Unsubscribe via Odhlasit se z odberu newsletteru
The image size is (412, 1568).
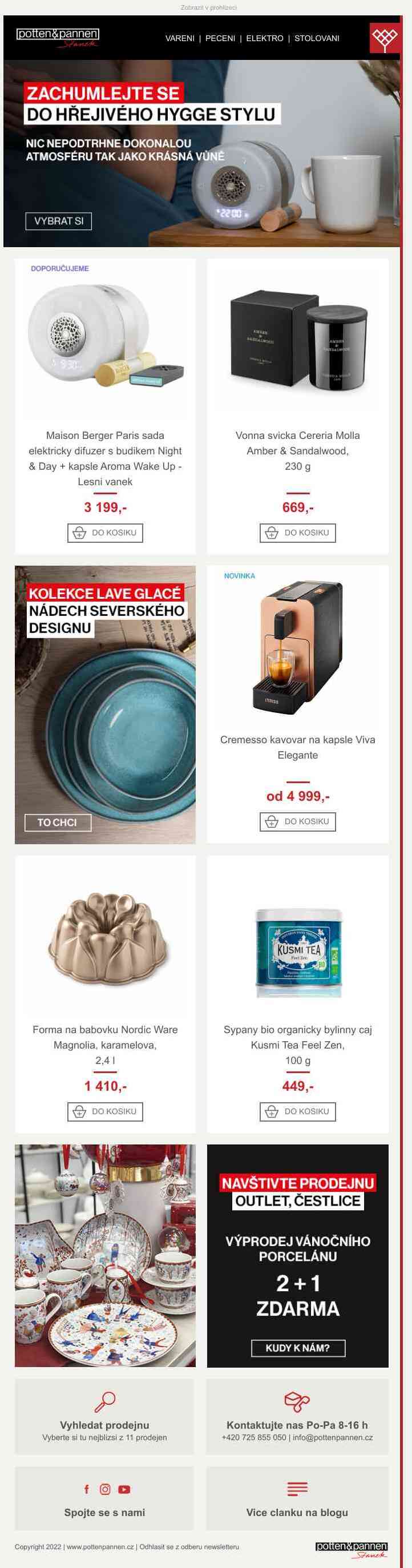point(189,1546)
